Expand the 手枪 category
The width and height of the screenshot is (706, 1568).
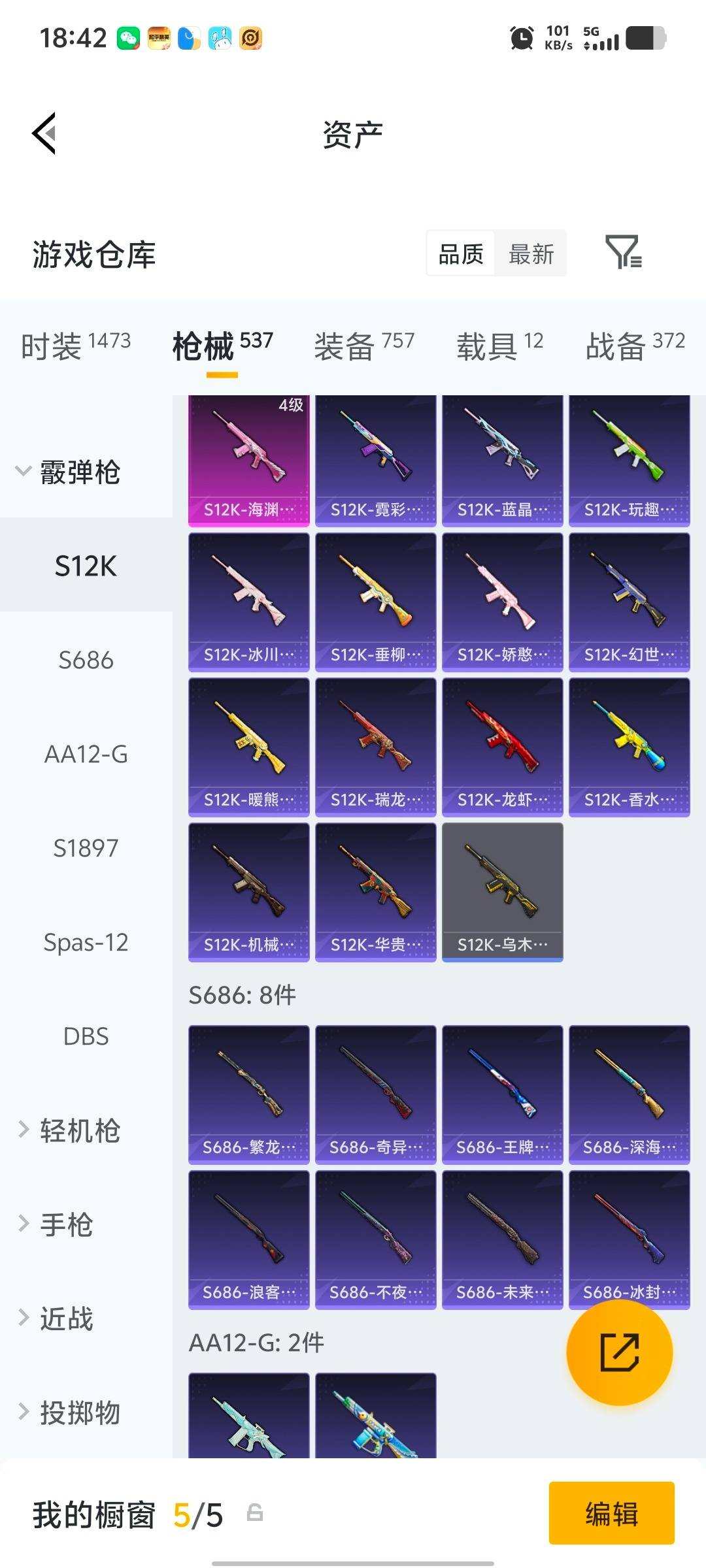56,1224
